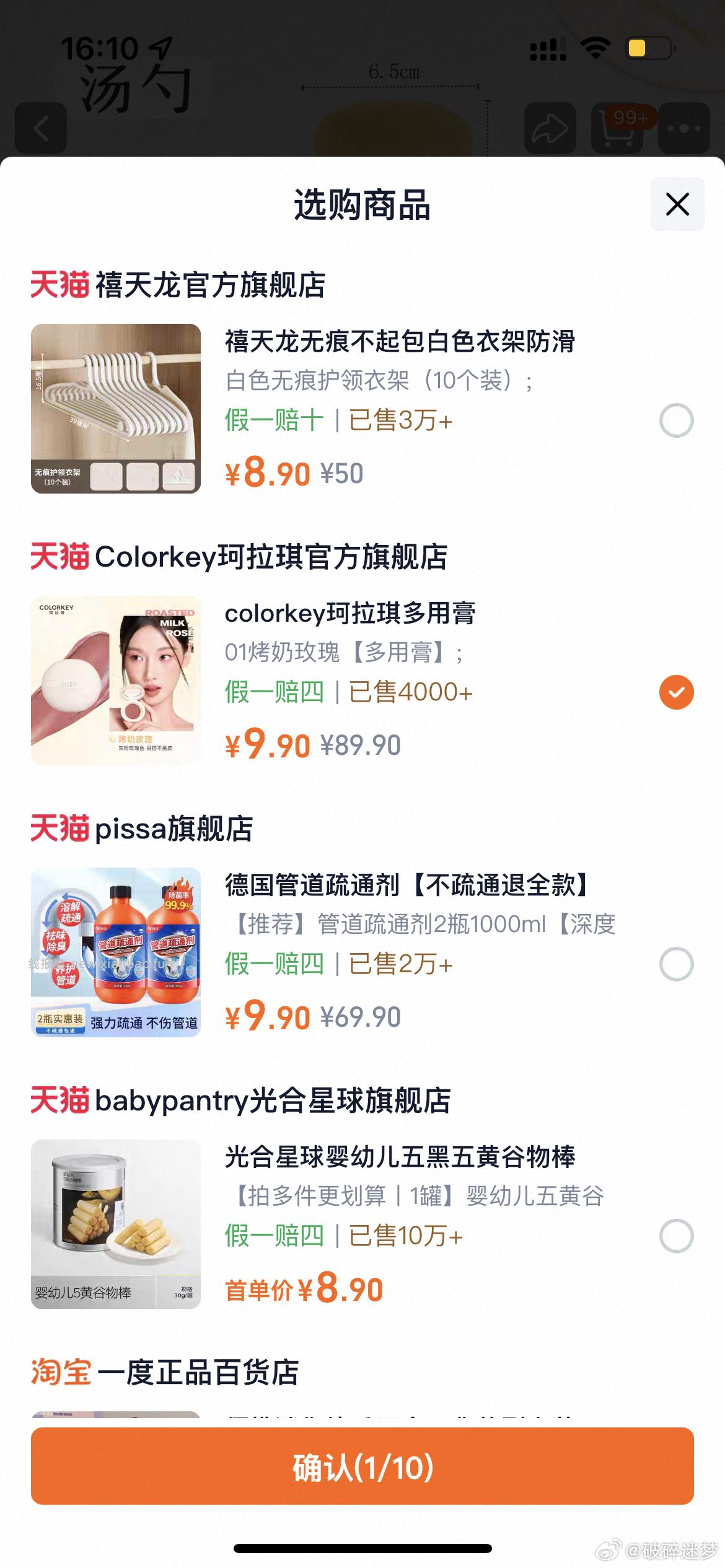Tap the 天猫 logo beside pissa旗舰店
The width and height of the screenshot is (725, 1568).
pos(59,831)
